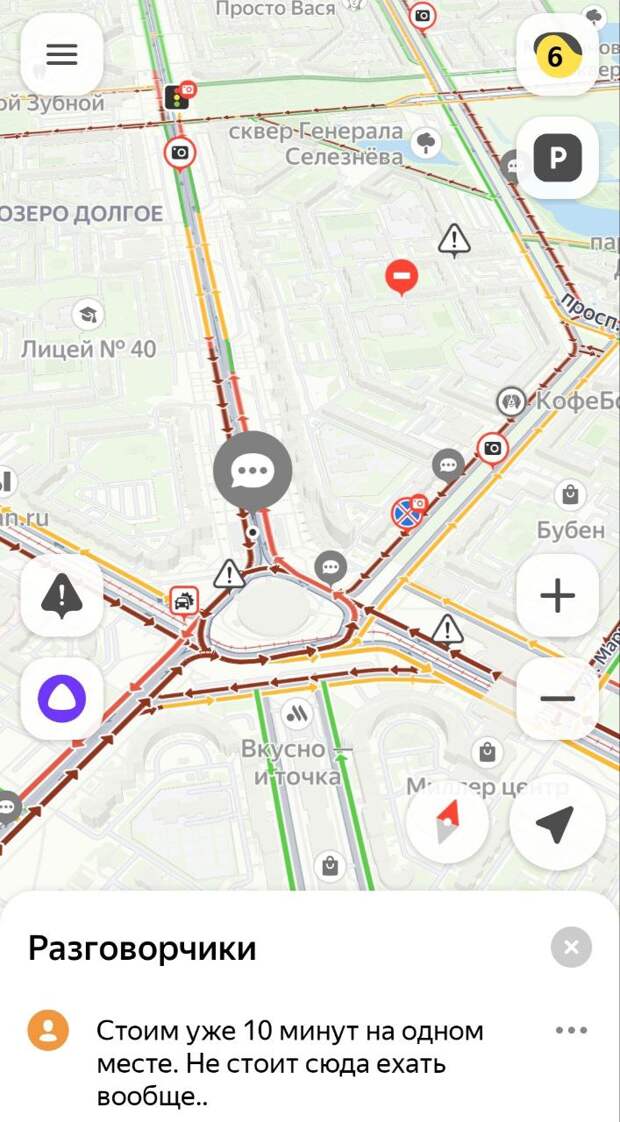
Task: Toggle the parking layer button
Action: pos(557,158)
